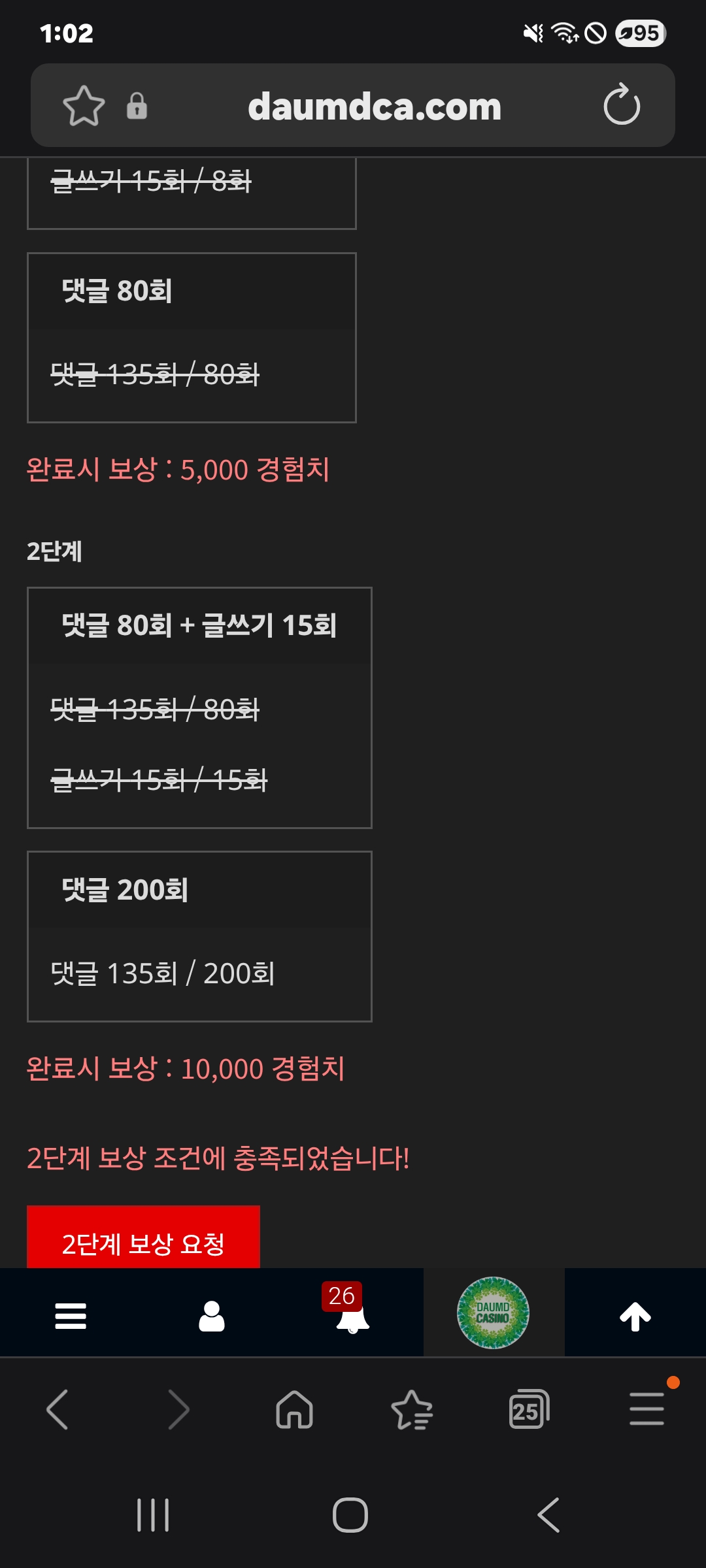Open the 25 open tabs view
The width and height of the screenshot is (706, 1568).
coord(528,1409)
